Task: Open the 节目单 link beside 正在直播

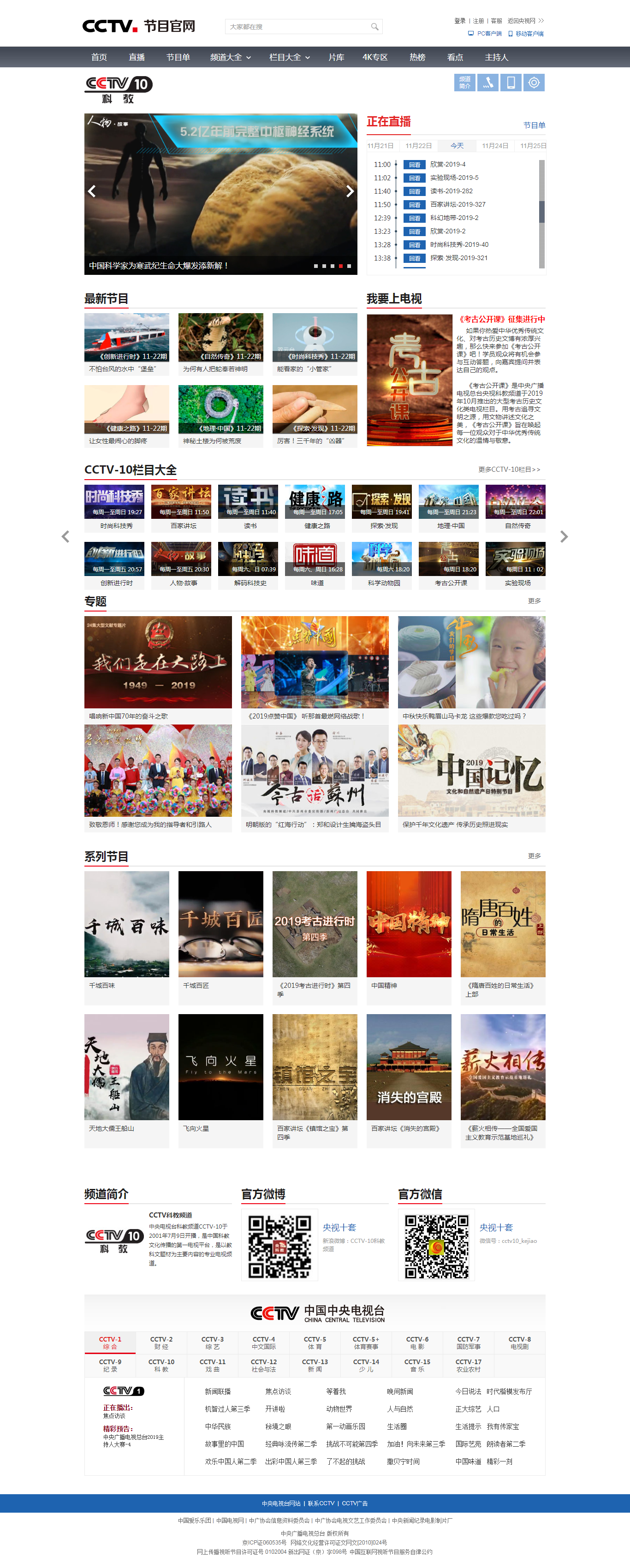Action: pos(534,125)
